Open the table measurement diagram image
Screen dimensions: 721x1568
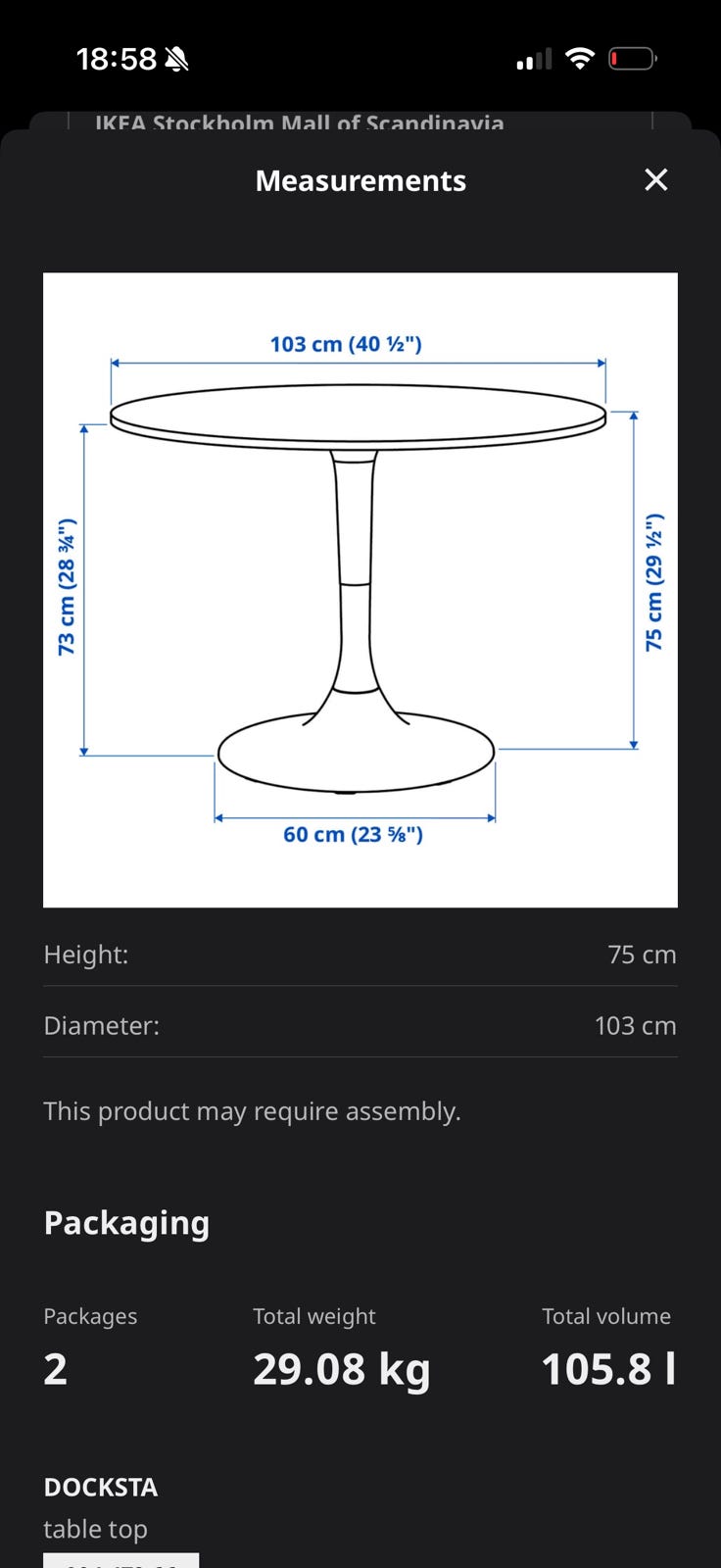360,590
